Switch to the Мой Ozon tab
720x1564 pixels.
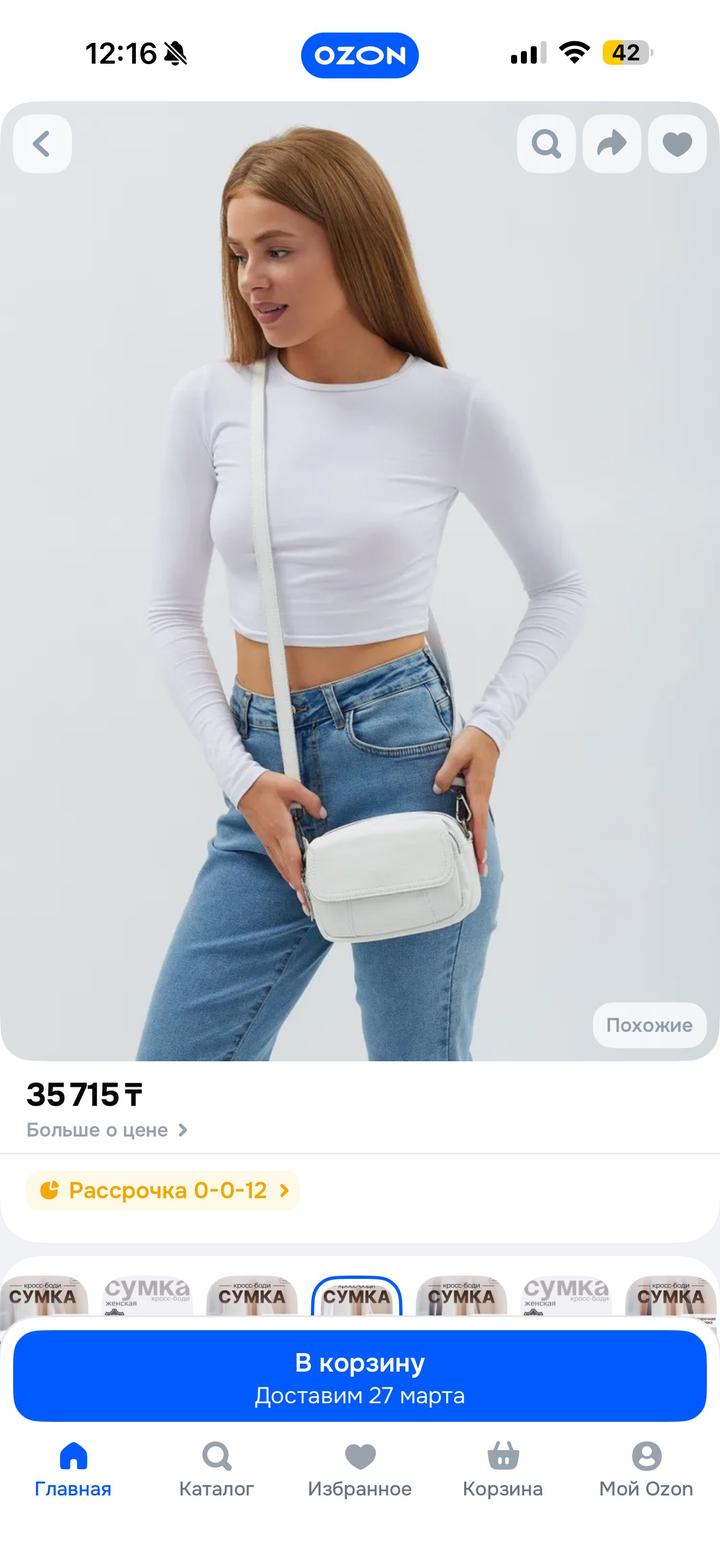point(646,1470)
